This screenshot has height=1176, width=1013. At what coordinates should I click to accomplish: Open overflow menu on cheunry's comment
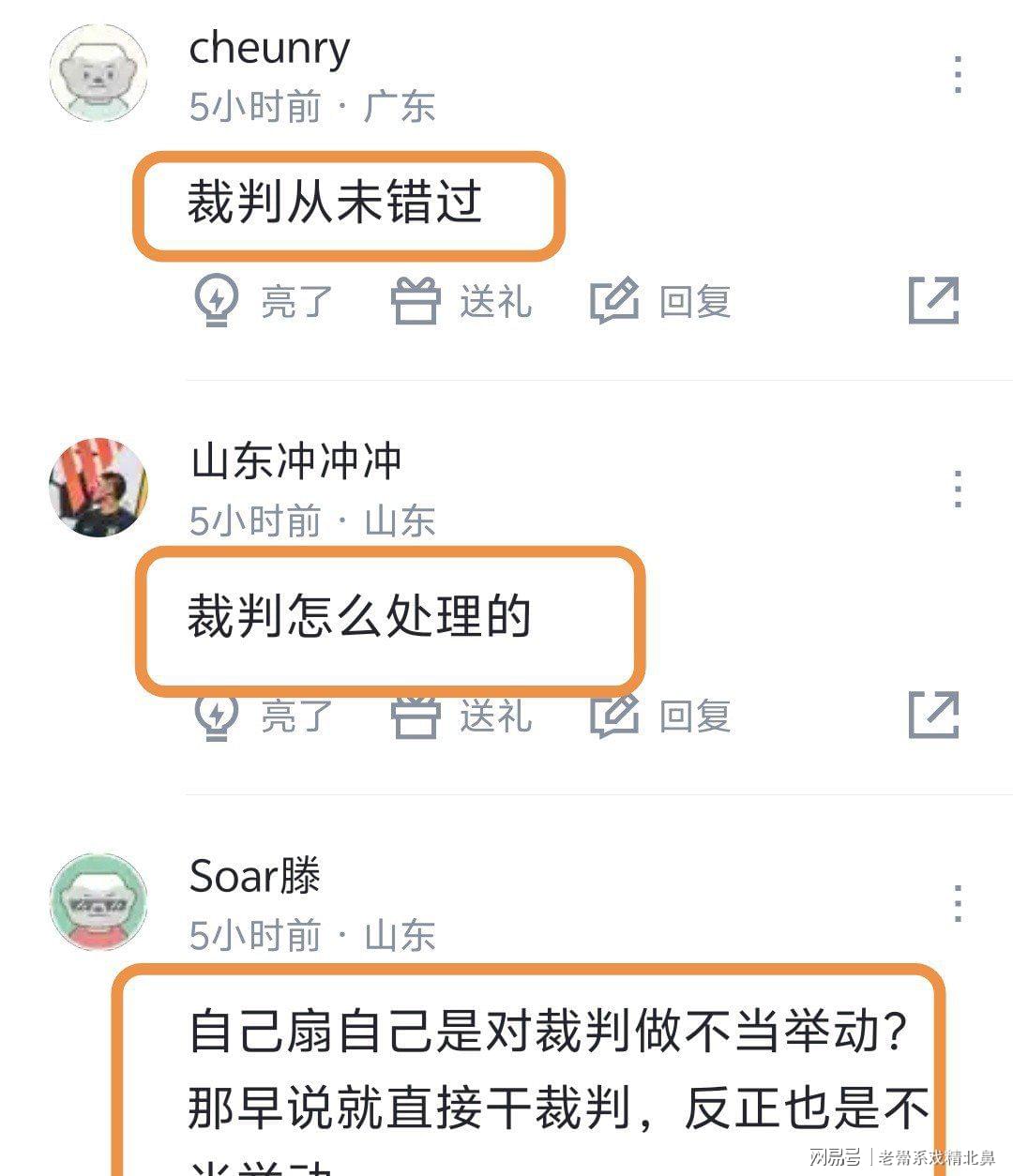coord(957,74)
